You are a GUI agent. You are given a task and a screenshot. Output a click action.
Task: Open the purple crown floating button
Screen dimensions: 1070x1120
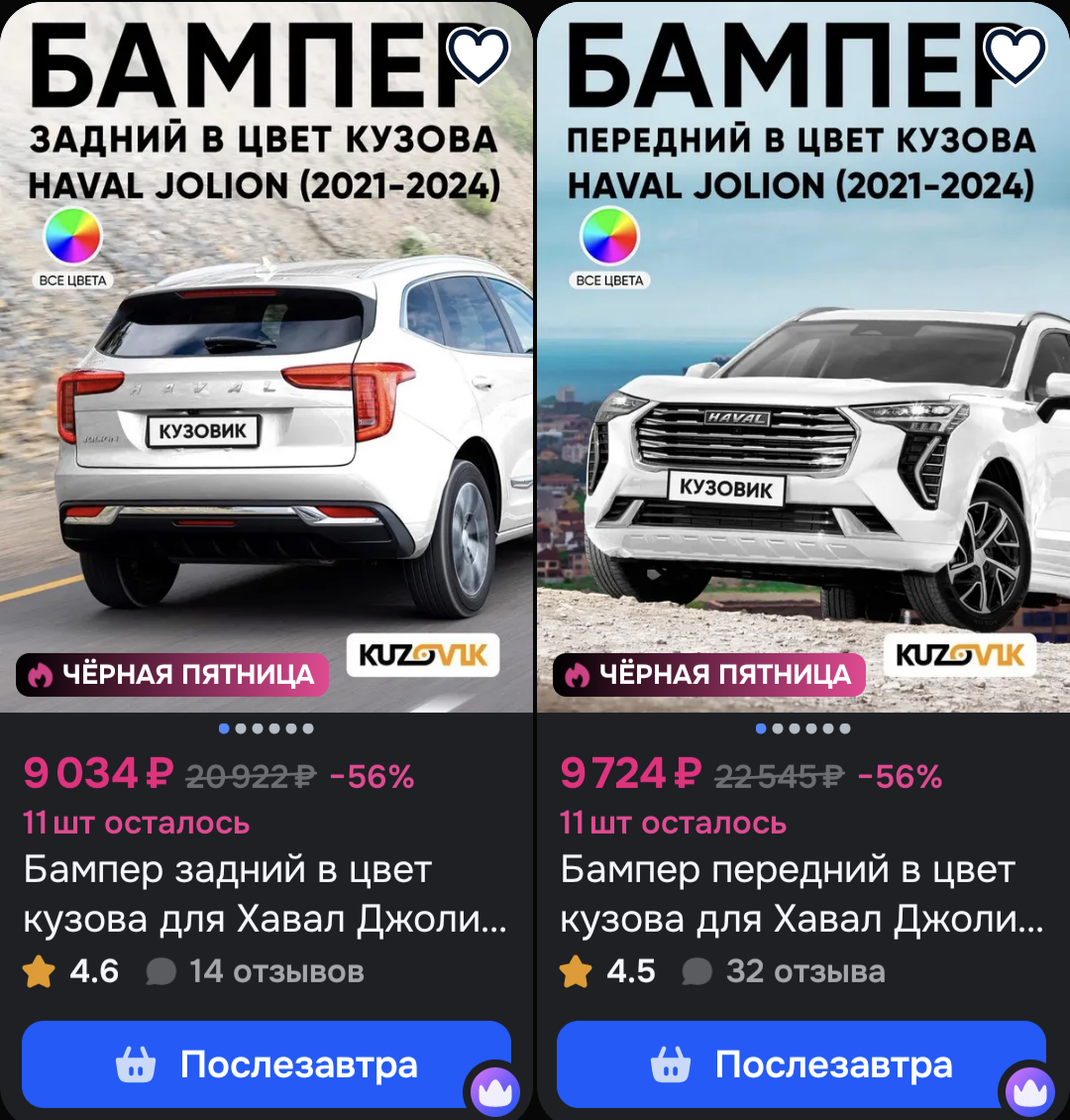(x=1029, y=1091)
